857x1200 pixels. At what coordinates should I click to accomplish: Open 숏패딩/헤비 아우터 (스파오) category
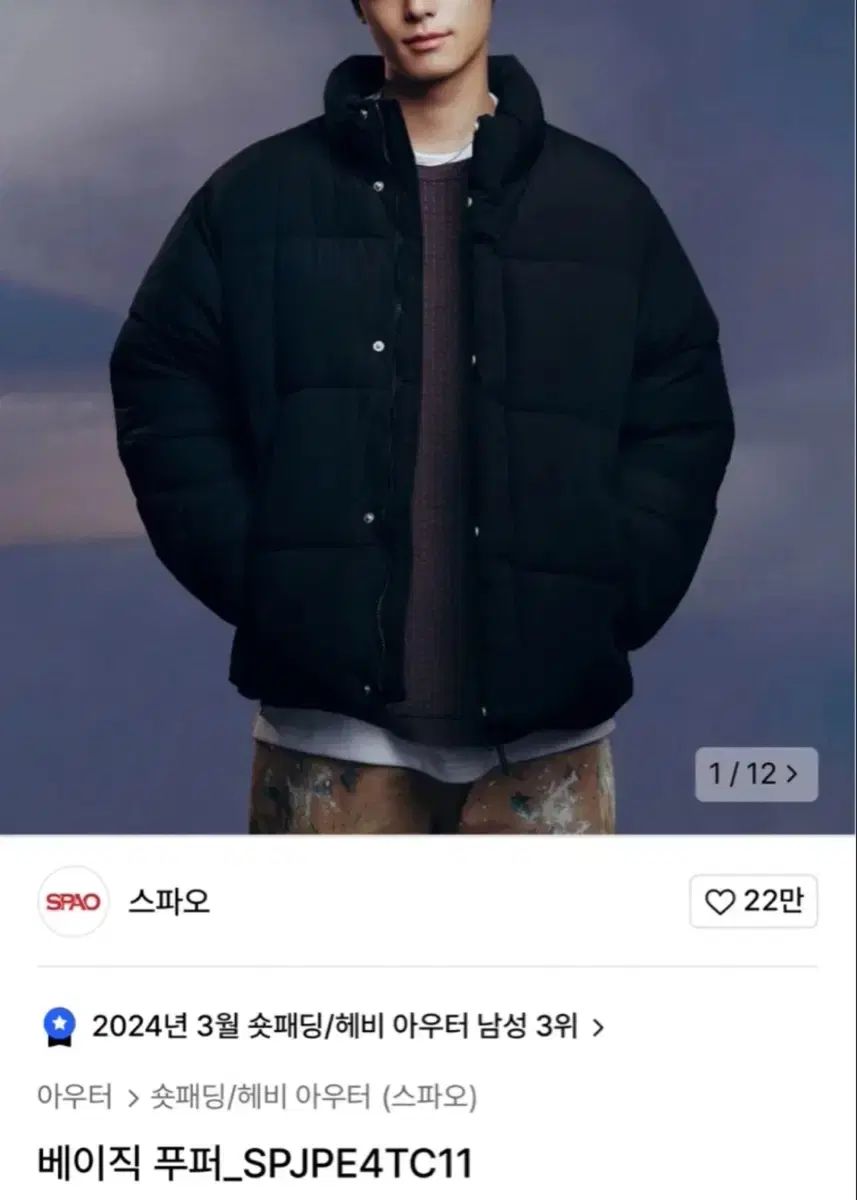coord(313,1097)
